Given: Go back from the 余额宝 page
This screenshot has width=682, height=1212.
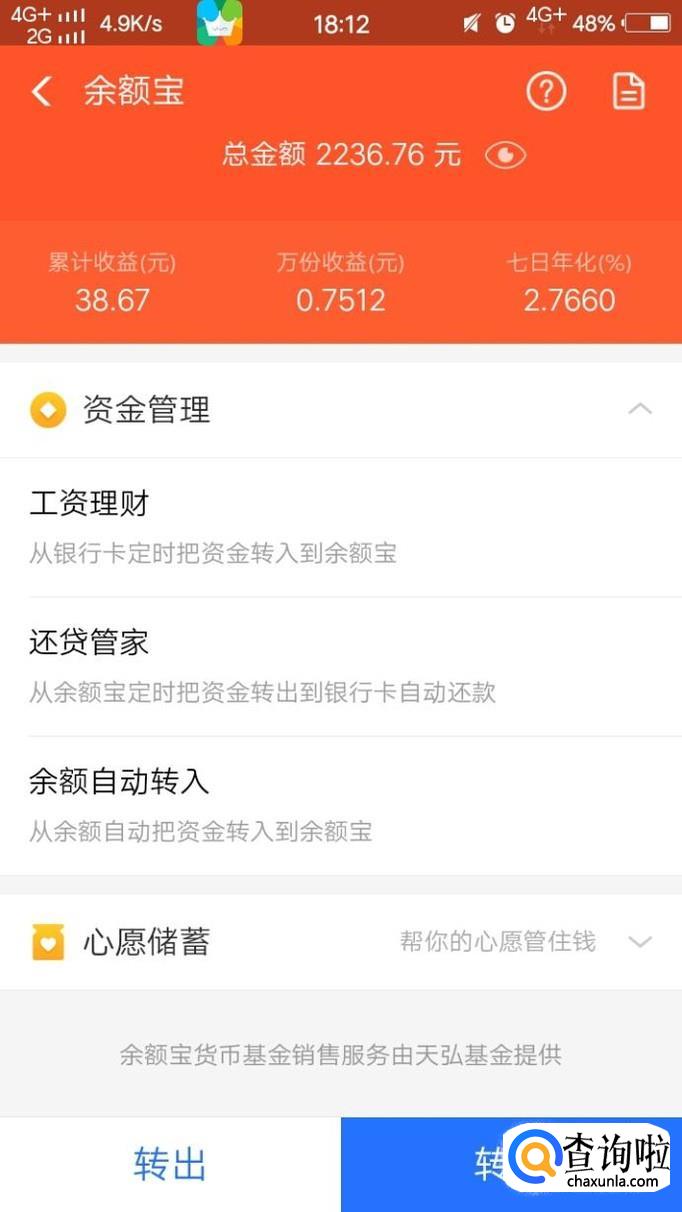Looking at the screenshot, I should pos(41,92).
